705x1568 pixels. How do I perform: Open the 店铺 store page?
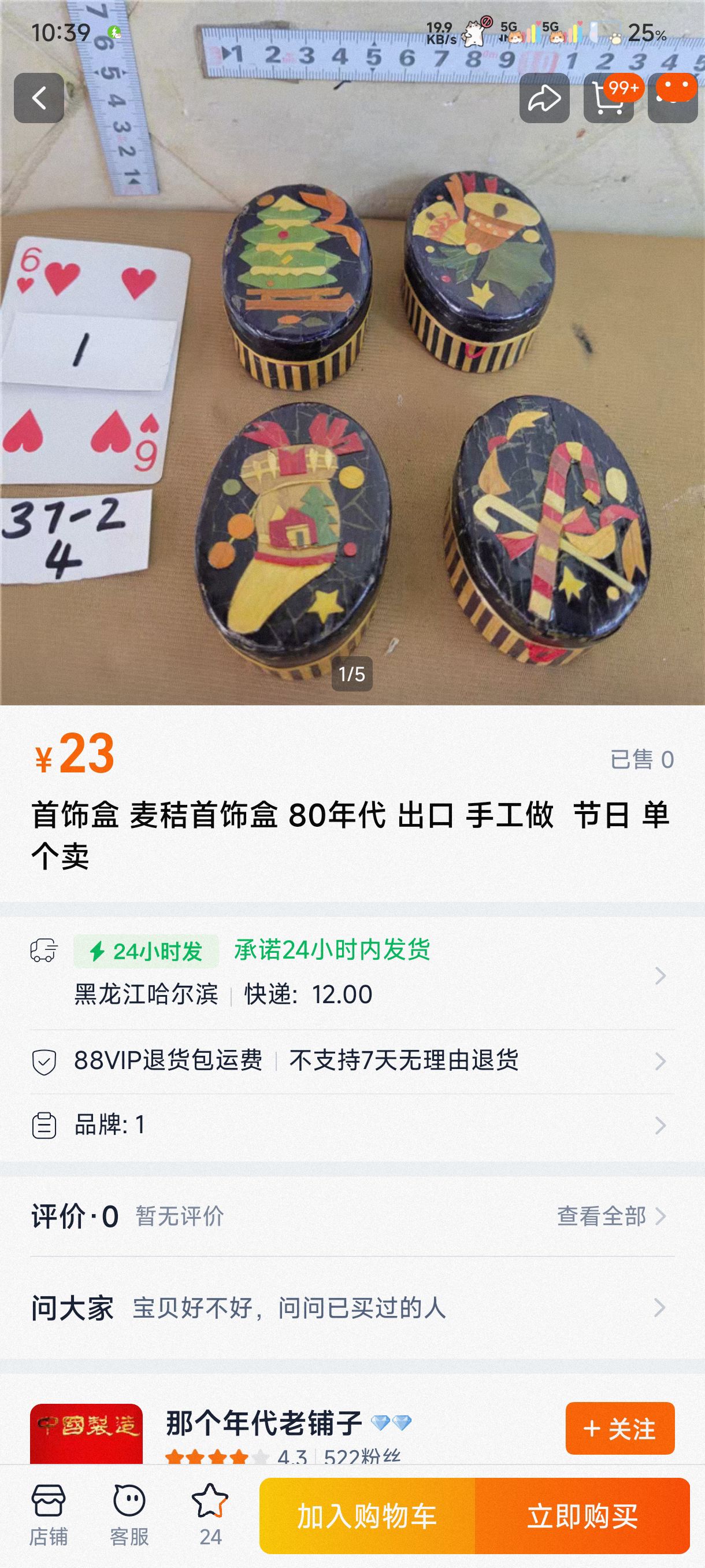49,1515
